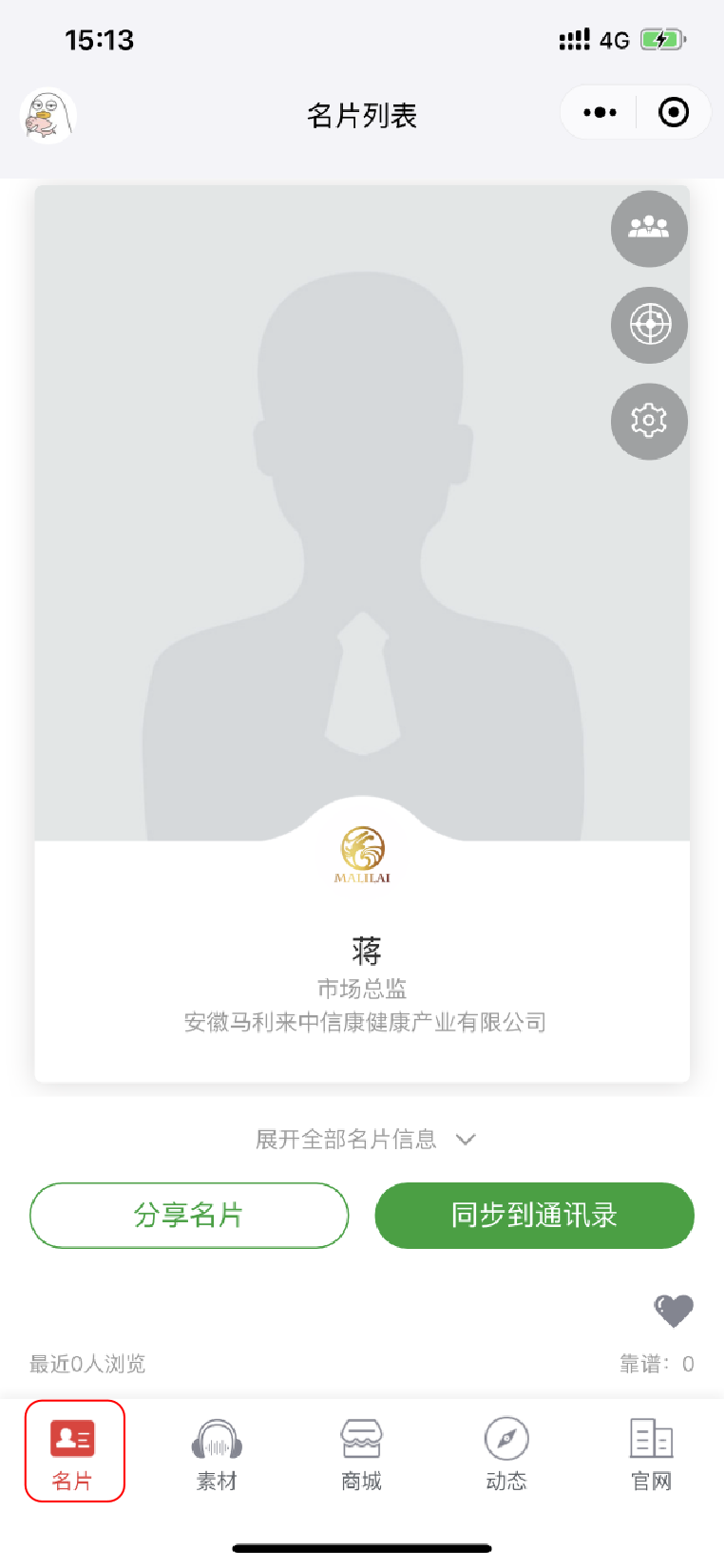This screenshot has width=725, height=1568.
Task: Open the 官网 tab
Action: pos(652,1453)
